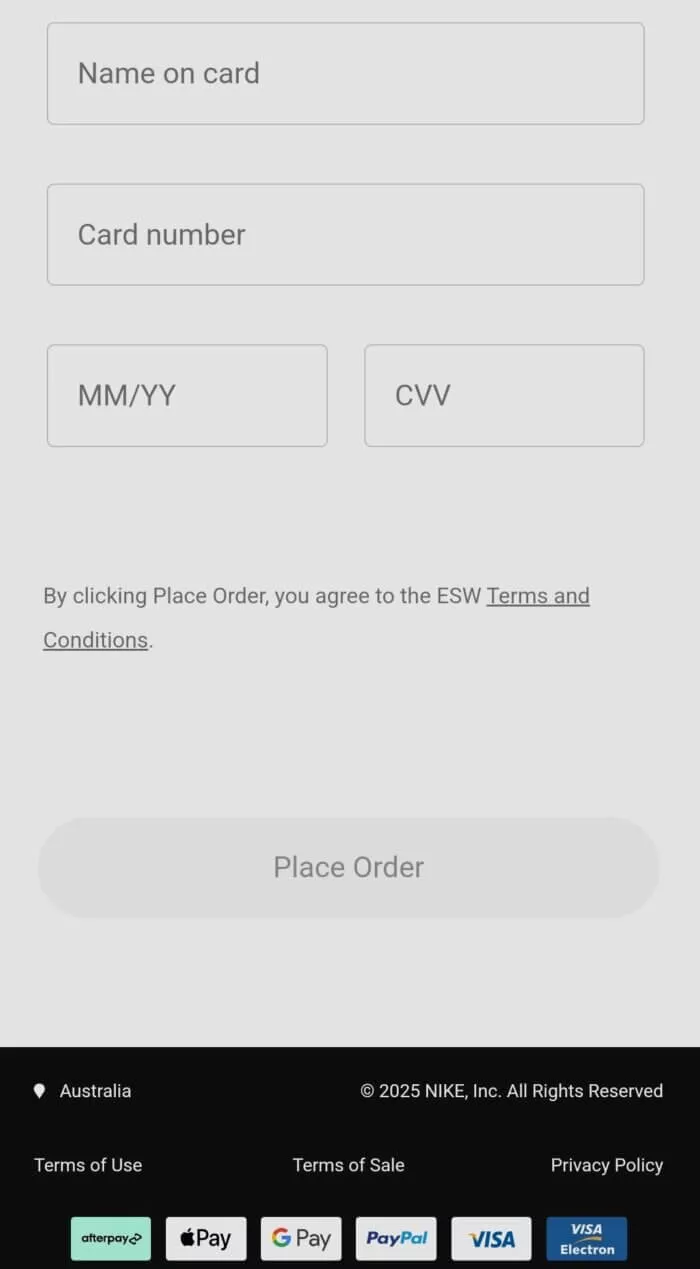Focus the Card number field
Screen dimensions: 700x1269
point(345,235)
